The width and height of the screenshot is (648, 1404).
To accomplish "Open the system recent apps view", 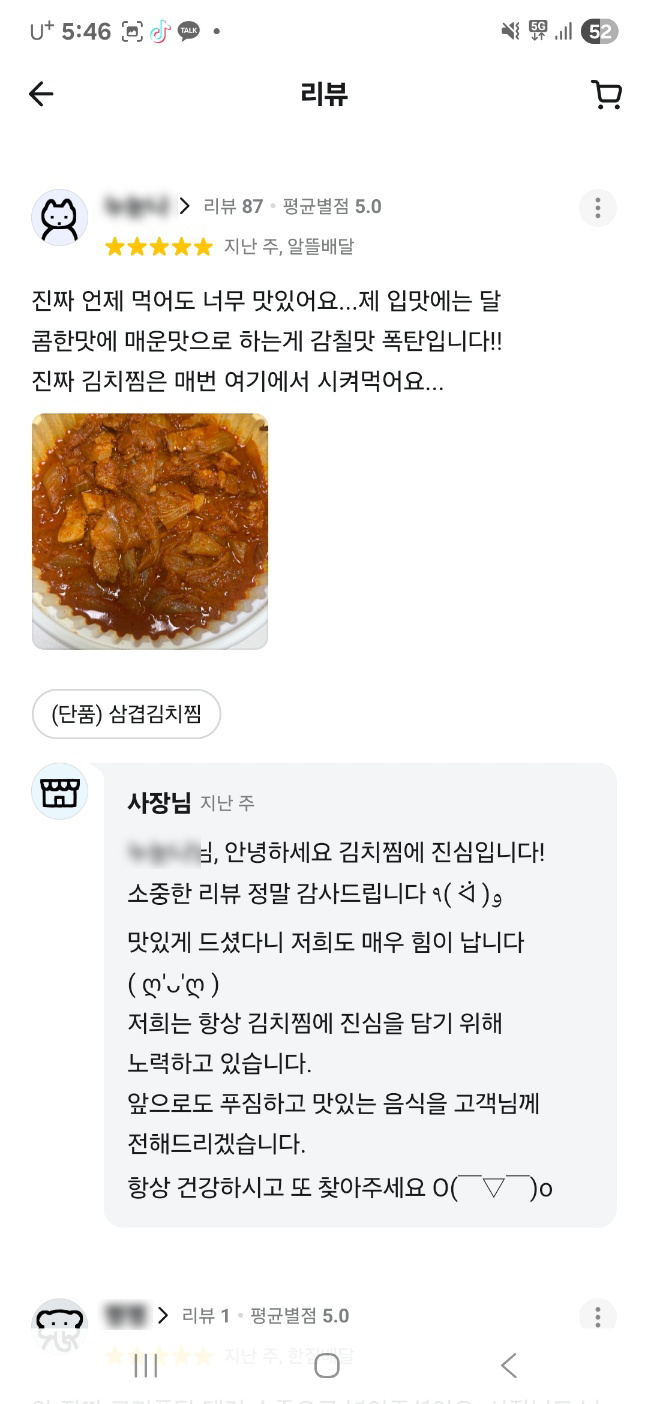I will click(146, 1365).
